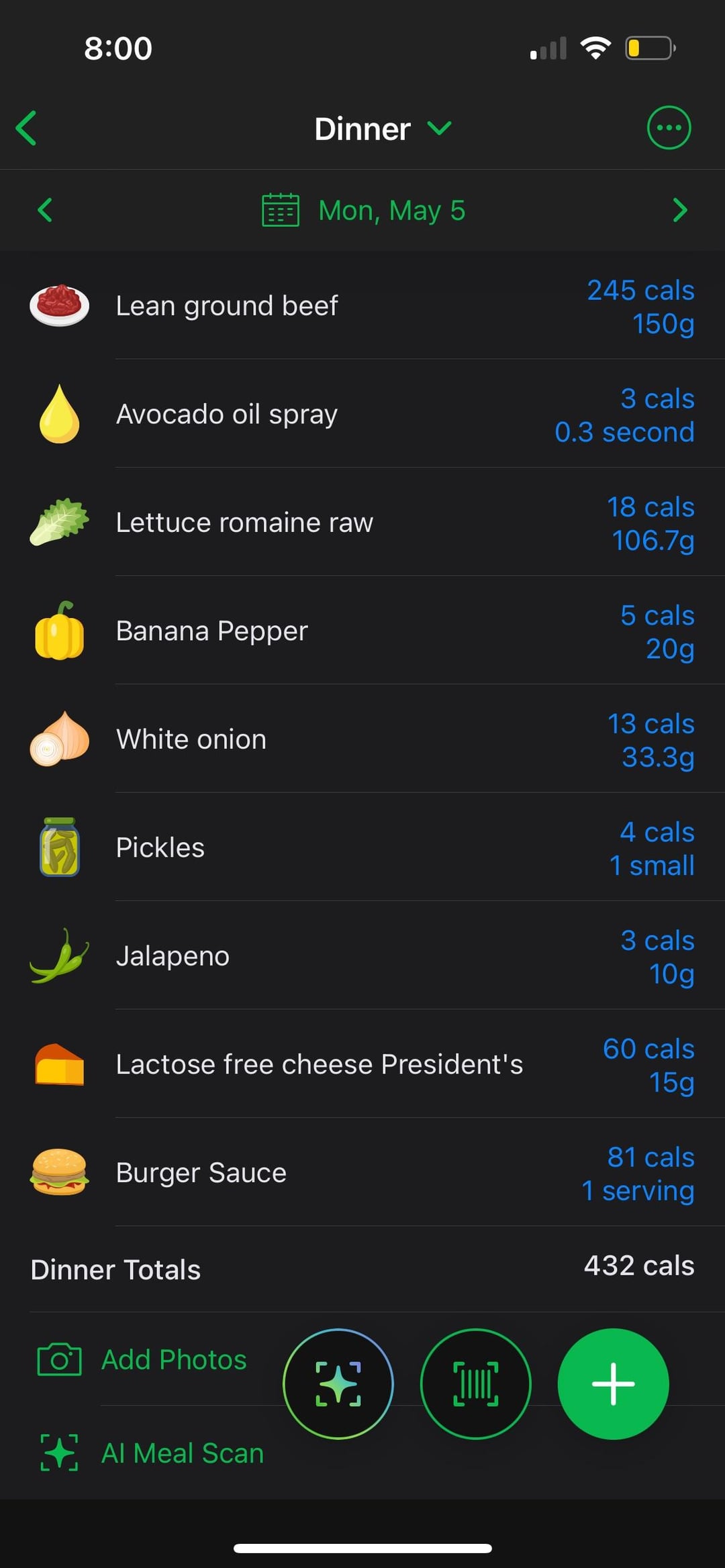Open the Lean ground beef entry
Screen dimensions: 725x1568
pos(362,306)
